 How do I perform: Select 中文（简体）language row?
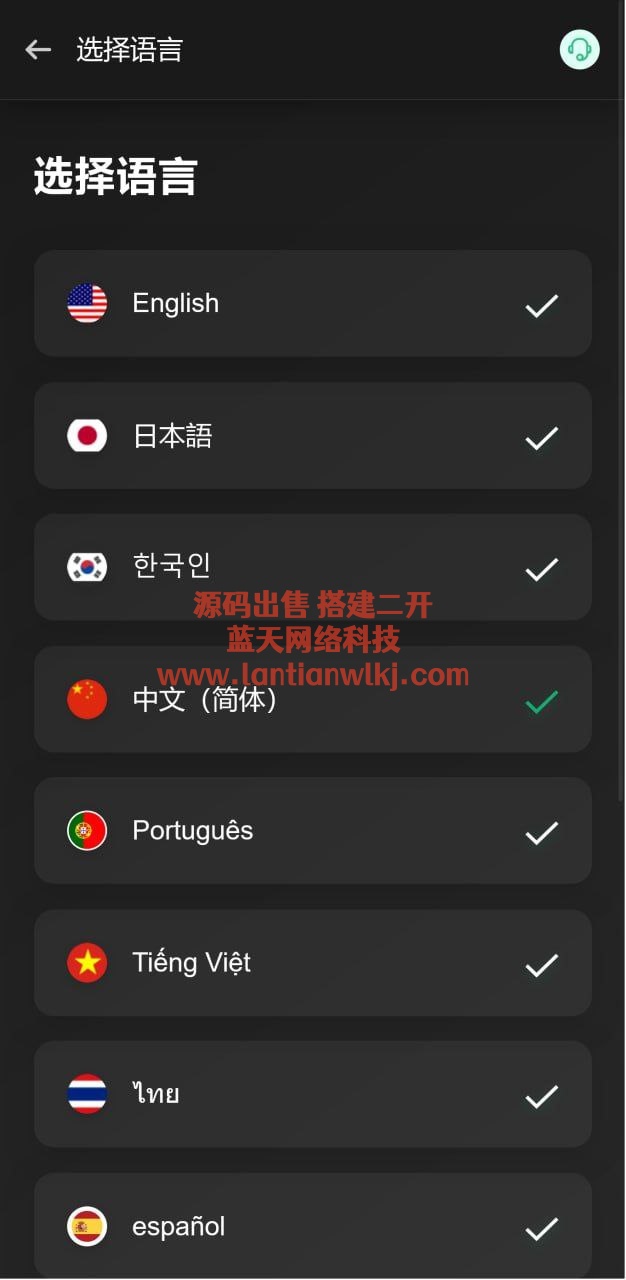[x=312, y=699]
